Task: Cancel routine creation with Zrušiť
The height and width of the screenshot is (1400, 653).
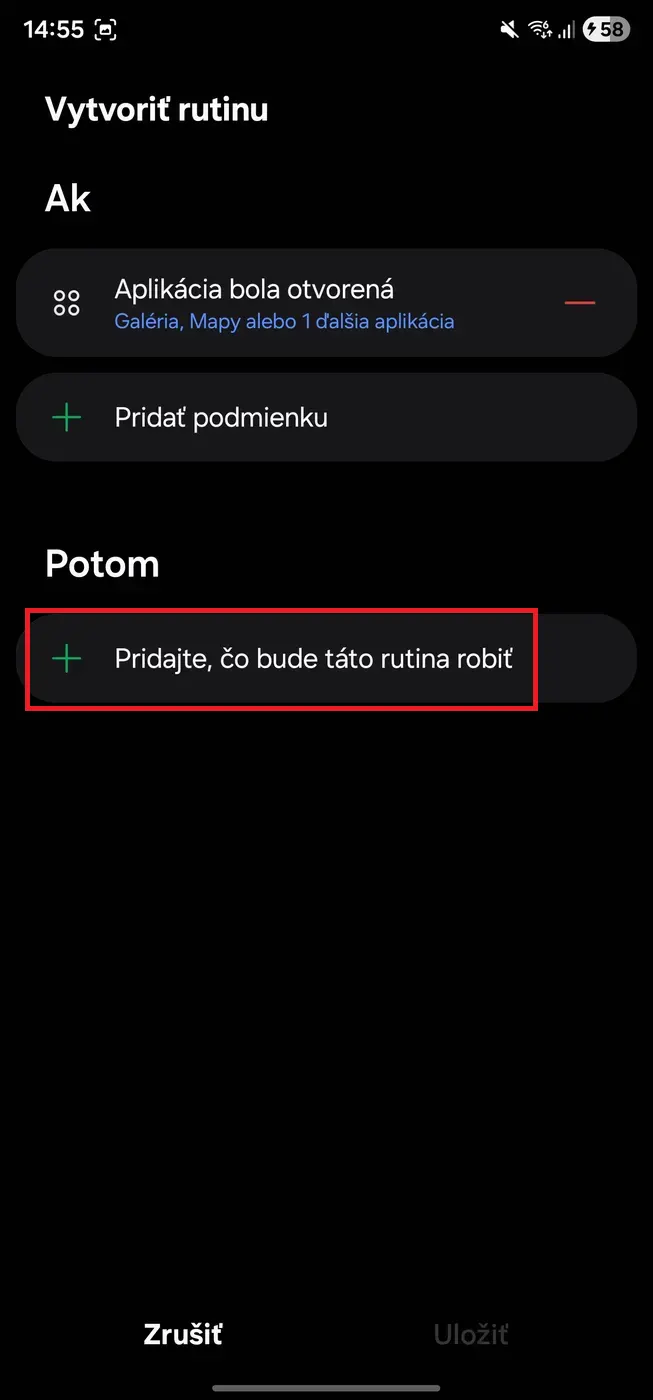Action: click(183, 1334)
